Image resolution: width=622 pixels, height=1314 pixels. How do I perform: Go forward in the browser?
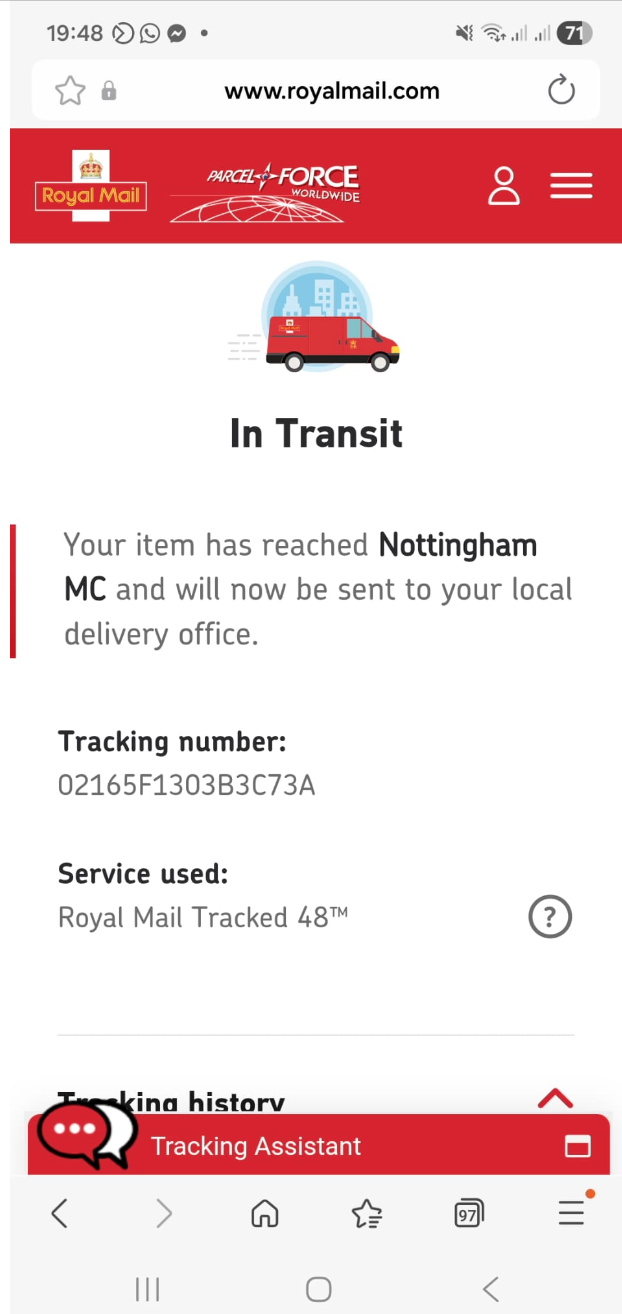[164, 1214]
